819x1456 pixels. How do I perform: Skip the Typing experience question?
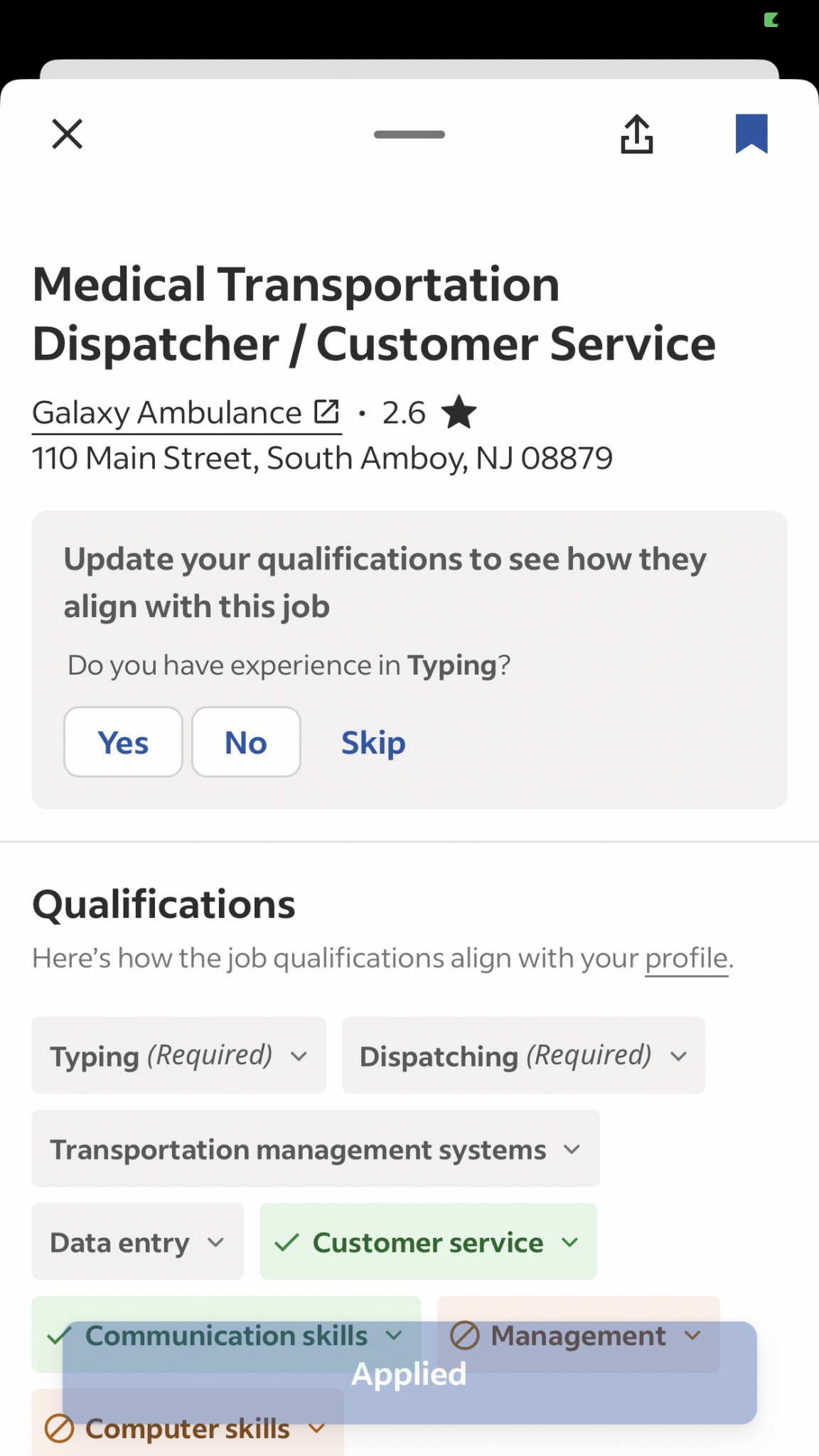373,742
